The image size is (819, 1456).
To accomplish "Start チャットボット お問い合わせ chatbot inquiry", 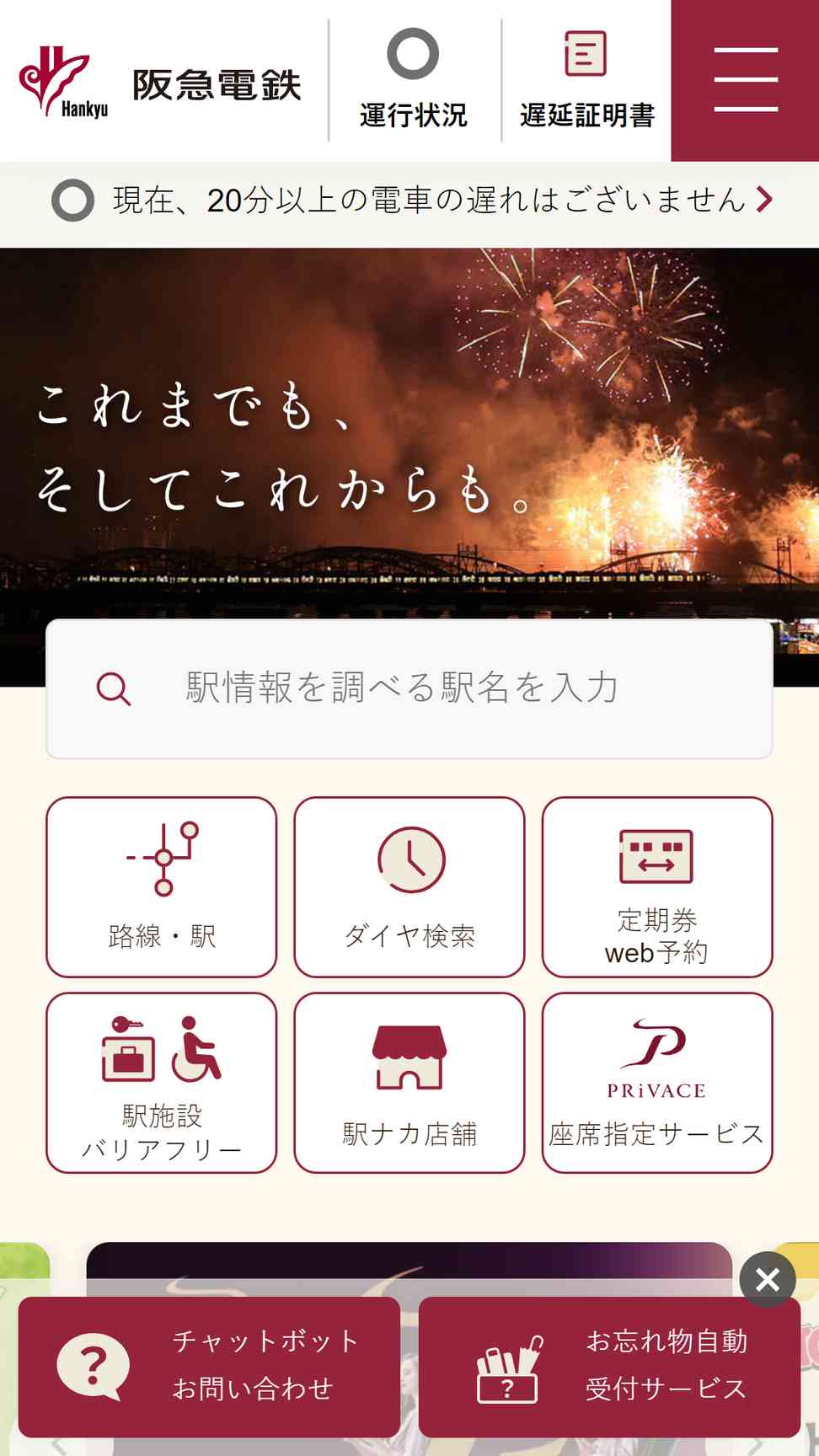I will point(209,1366).
